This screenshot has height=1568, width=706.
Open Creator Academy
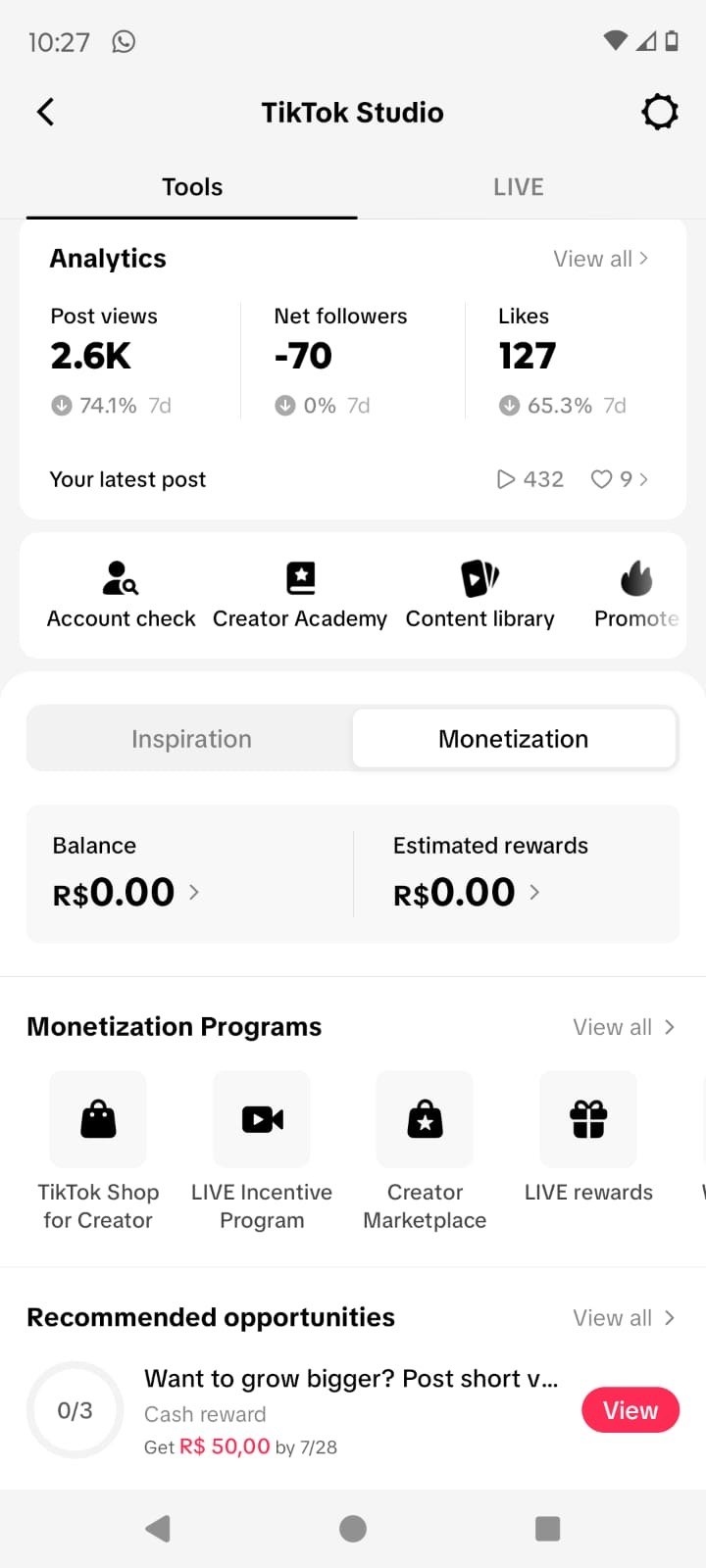coord(300,595)
